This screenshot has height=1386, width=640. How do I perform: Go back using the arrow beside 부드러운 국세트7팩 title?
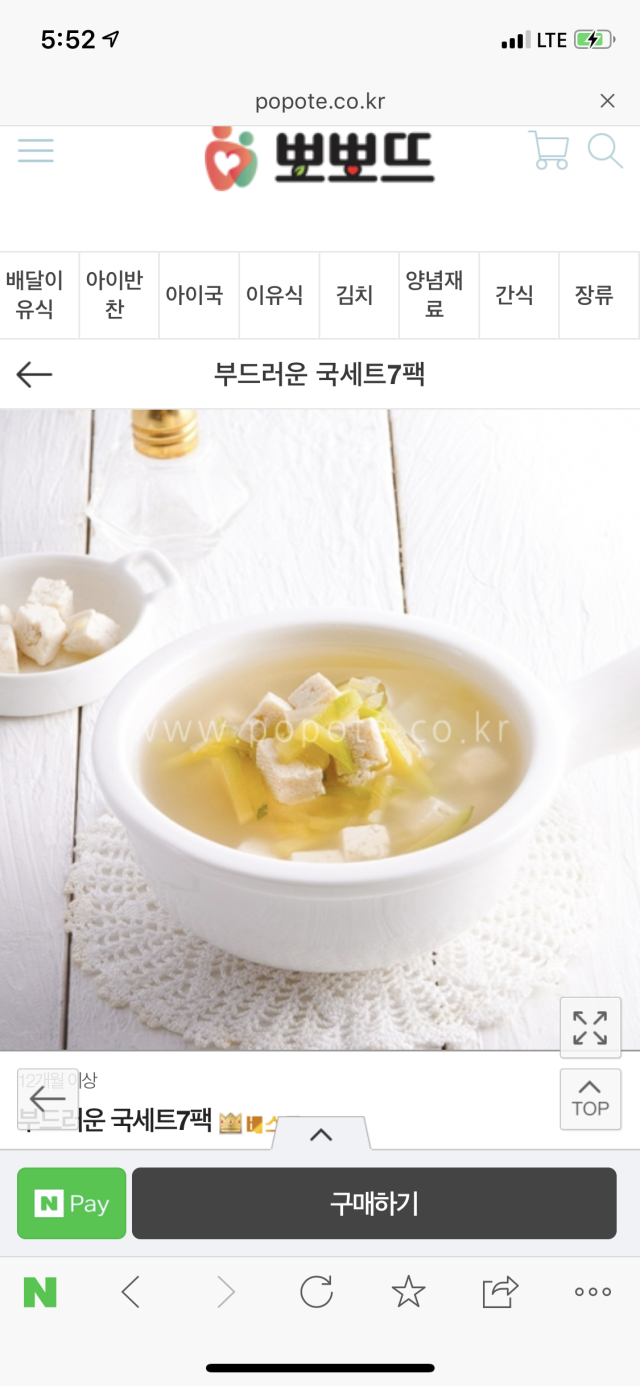34,374
